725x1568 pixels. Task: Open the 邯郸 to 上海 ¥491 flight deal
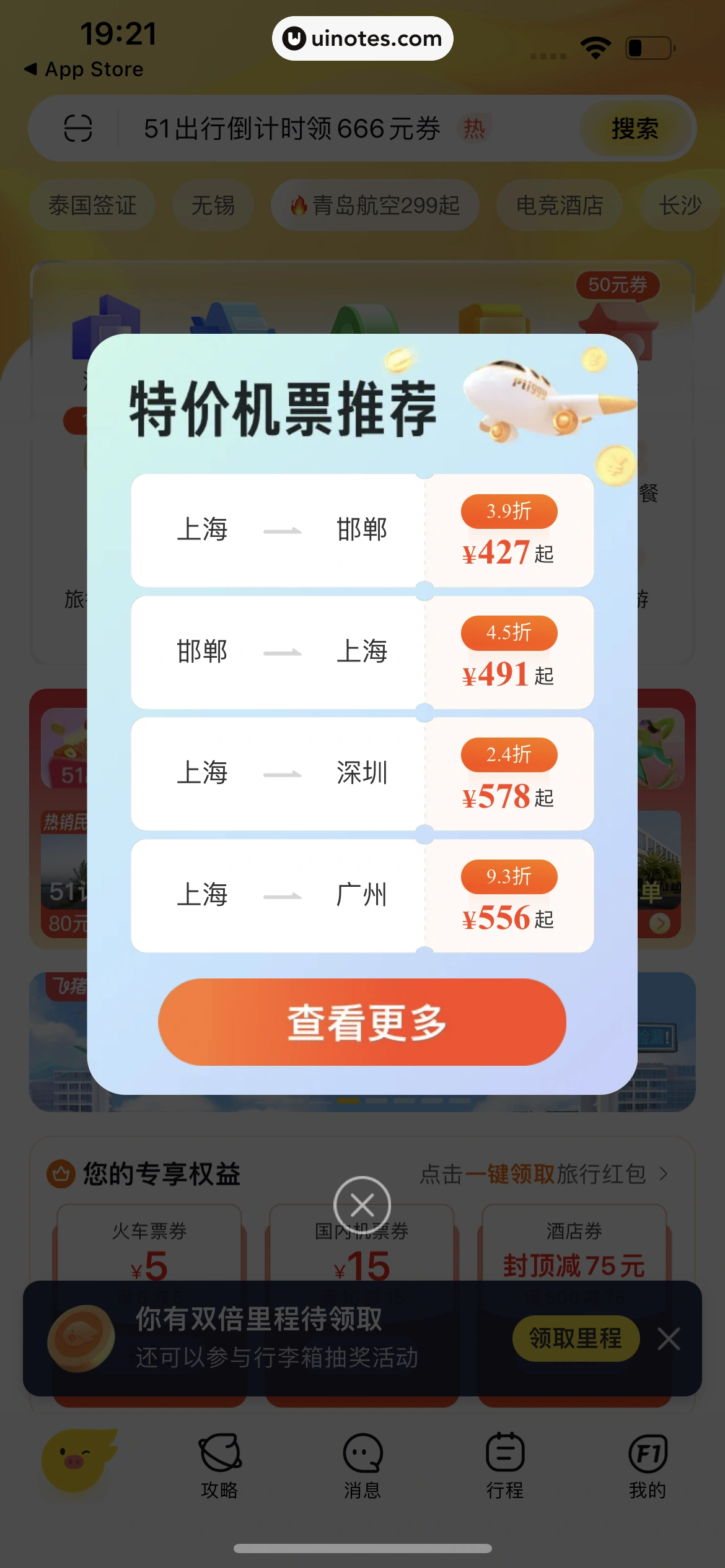pyautogui.click(x=362, y=652)
